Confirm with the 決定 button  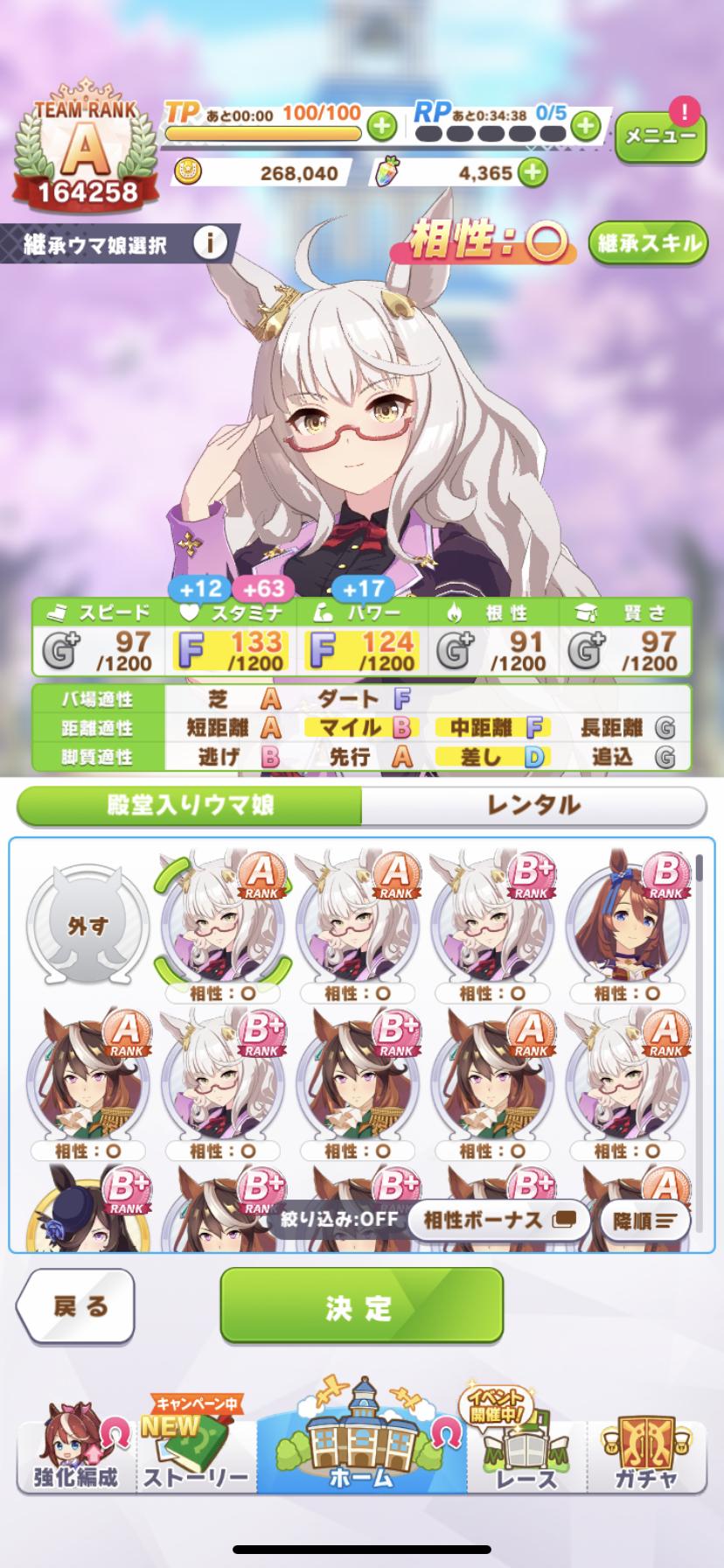(x=361, y=1306)
